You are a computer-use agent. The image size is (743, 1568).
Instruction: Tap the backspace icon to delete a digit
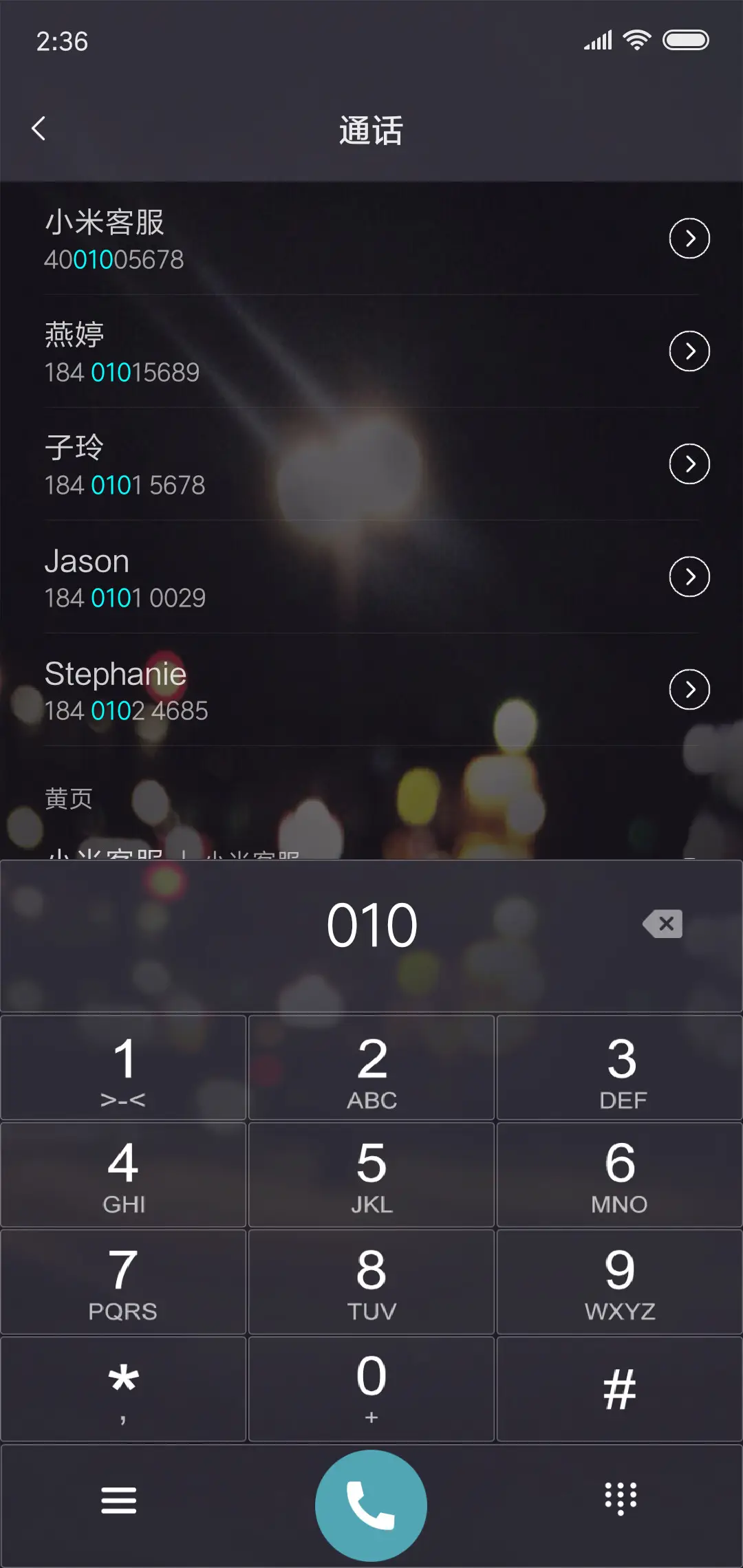[x=662, y=925]
